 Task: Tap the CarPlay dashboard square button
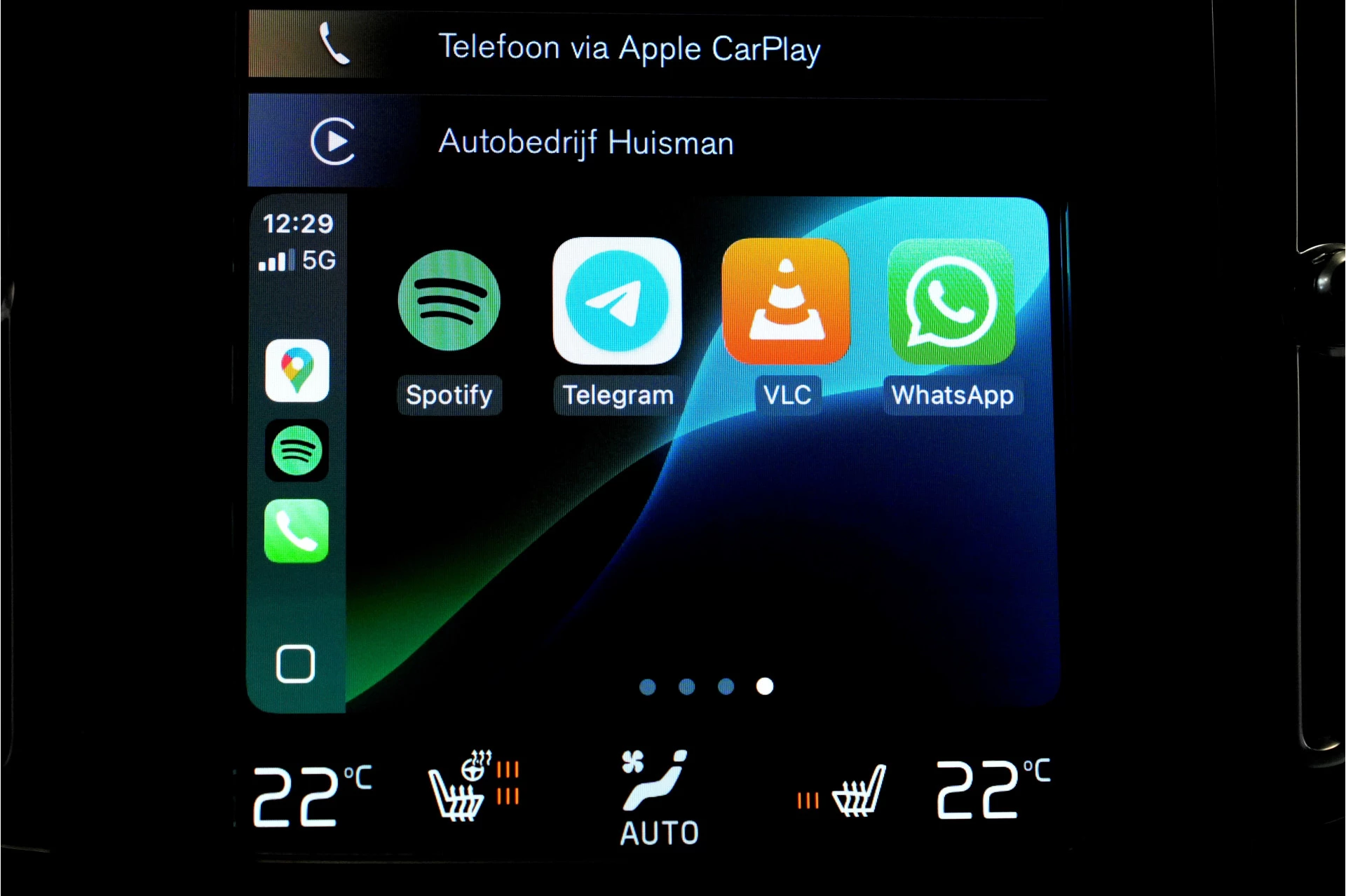295,663
